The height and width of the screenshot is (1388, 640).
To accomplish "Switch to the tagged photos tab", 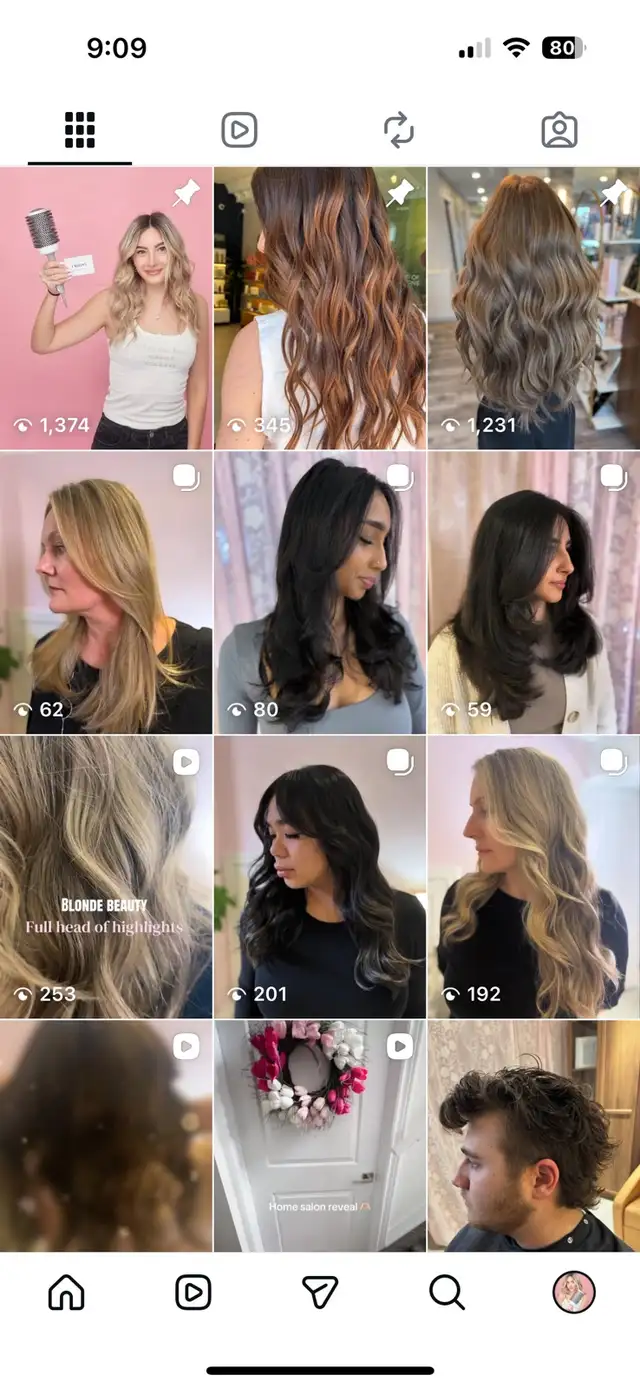I will pyautogui.click(x=559, y=130).
